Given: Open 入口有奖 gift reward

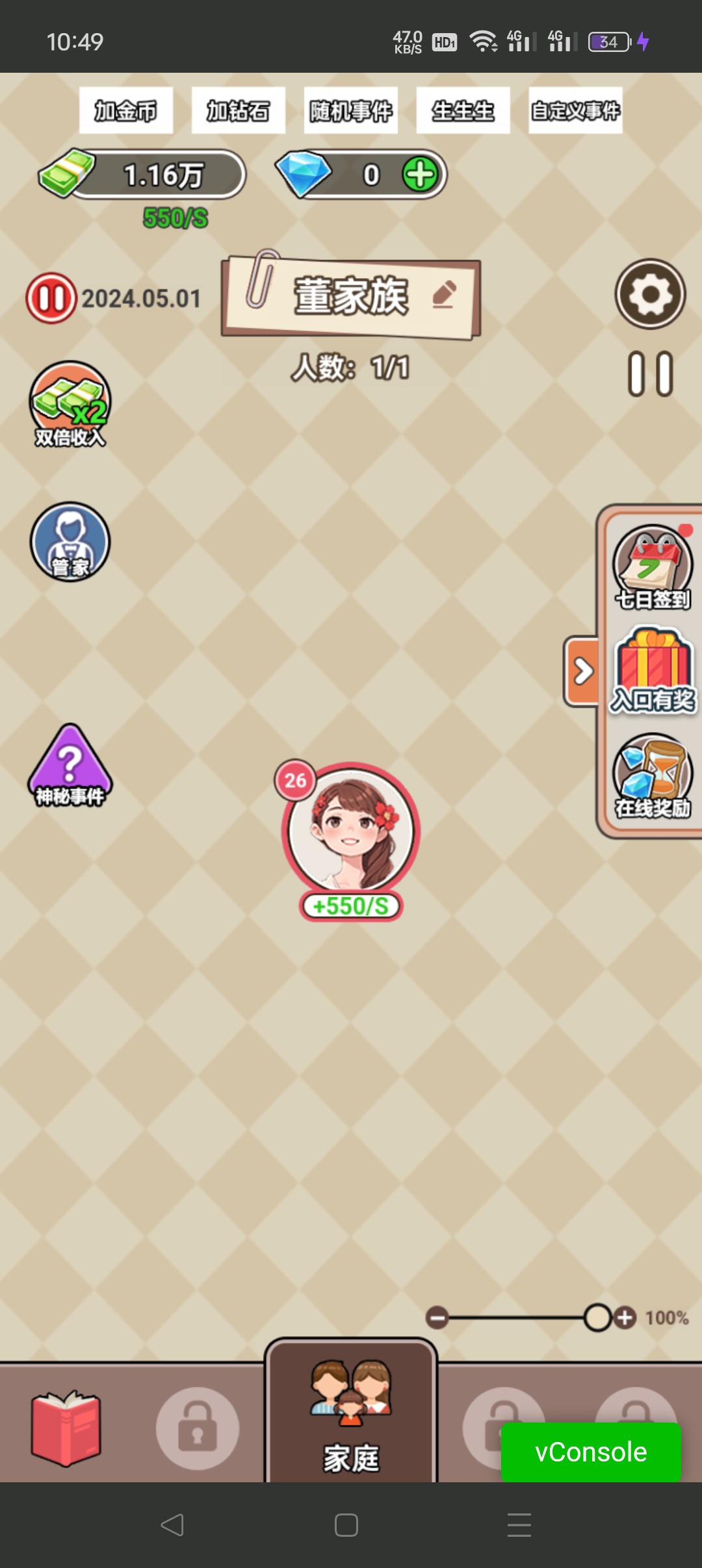Looking at the screenshot, I should (x=653, y=670).
